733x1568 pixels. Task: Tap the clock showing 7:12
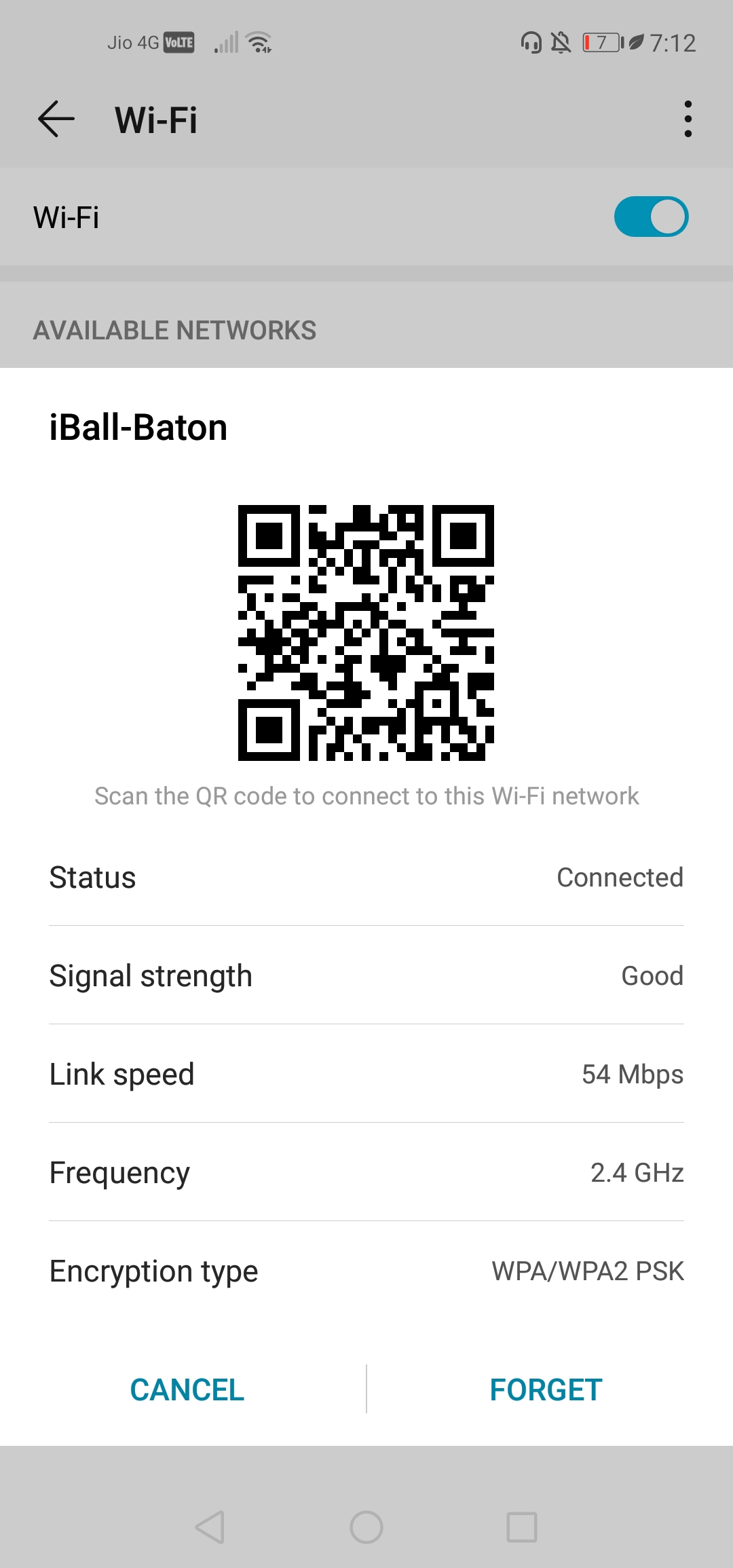pyautogui.click(x=672, y=42)
